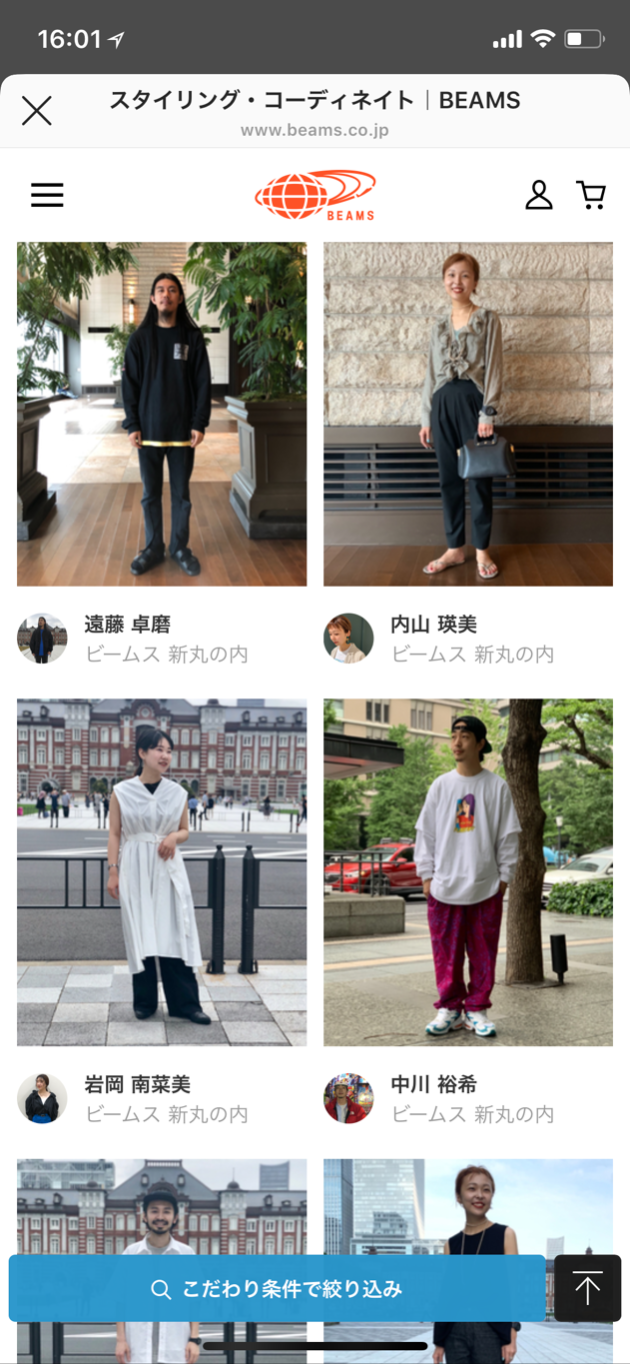630x1364 pixels.
Task: Open the shopping cart
Action: tap(591, 195)
